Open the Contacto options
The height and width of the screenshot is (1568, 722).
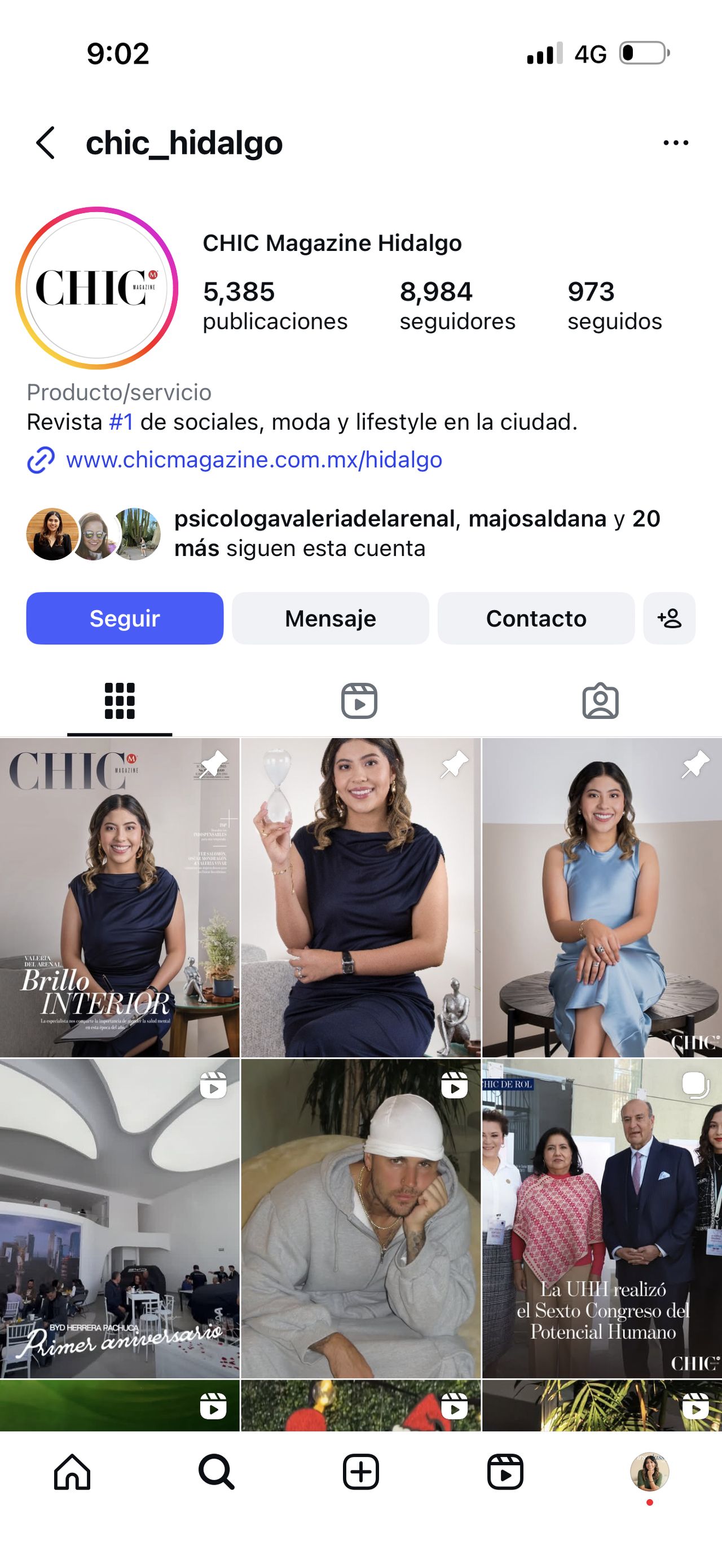(x=536, y=619)
